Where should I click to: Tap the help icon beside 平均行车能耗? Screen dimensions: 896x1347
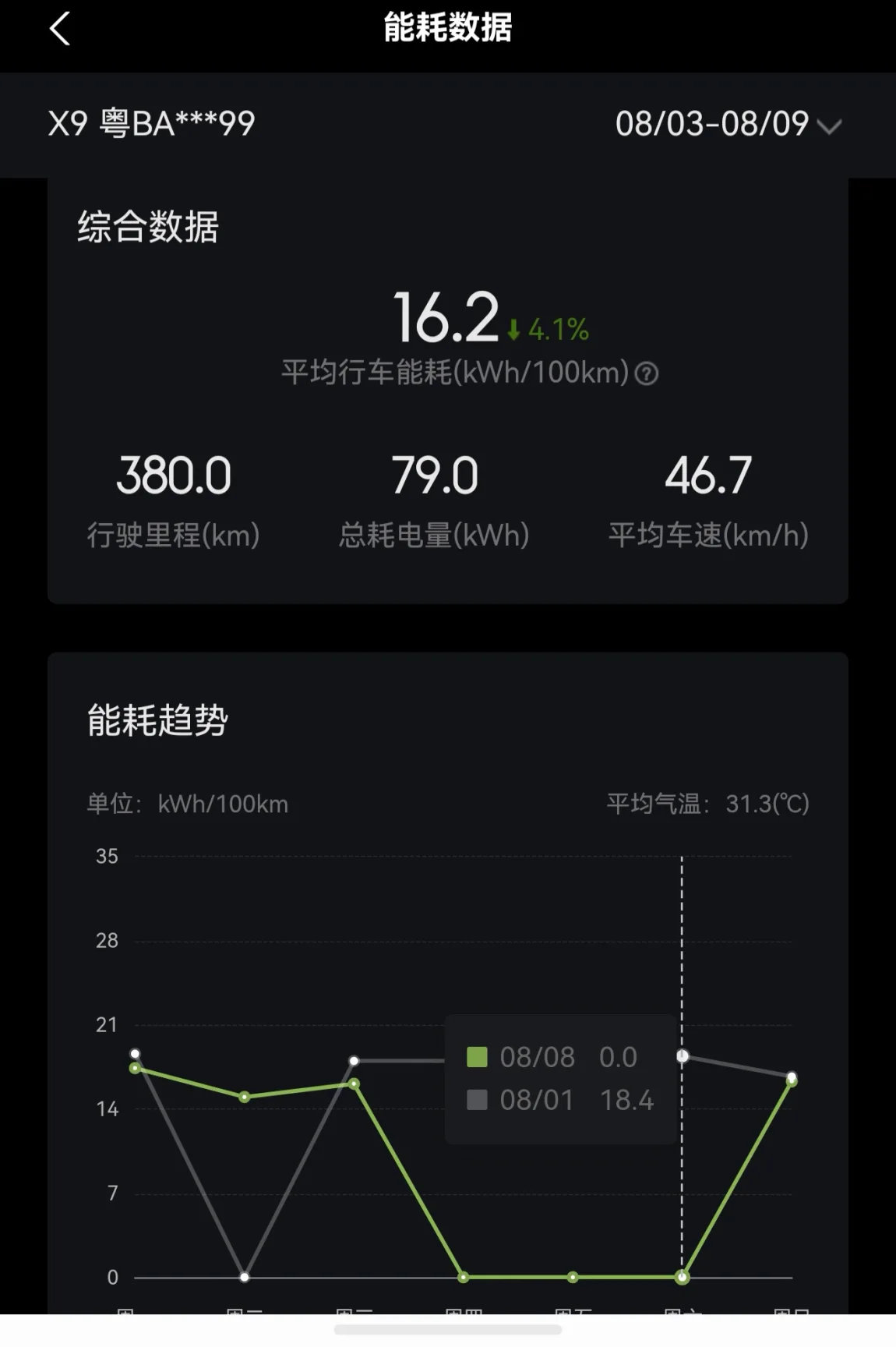click(647, 374)
